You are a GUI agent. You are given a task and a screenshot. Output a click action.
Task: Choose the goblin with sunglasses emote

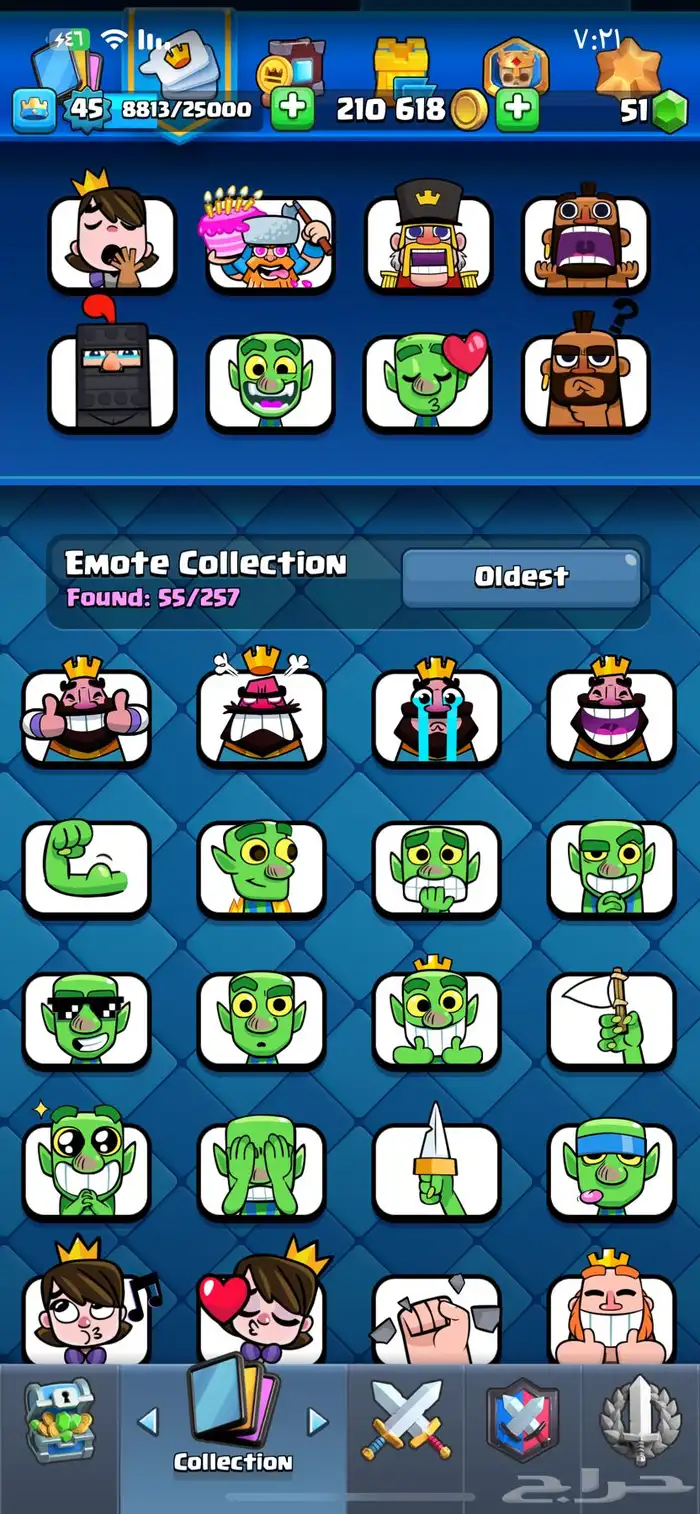86,1020
